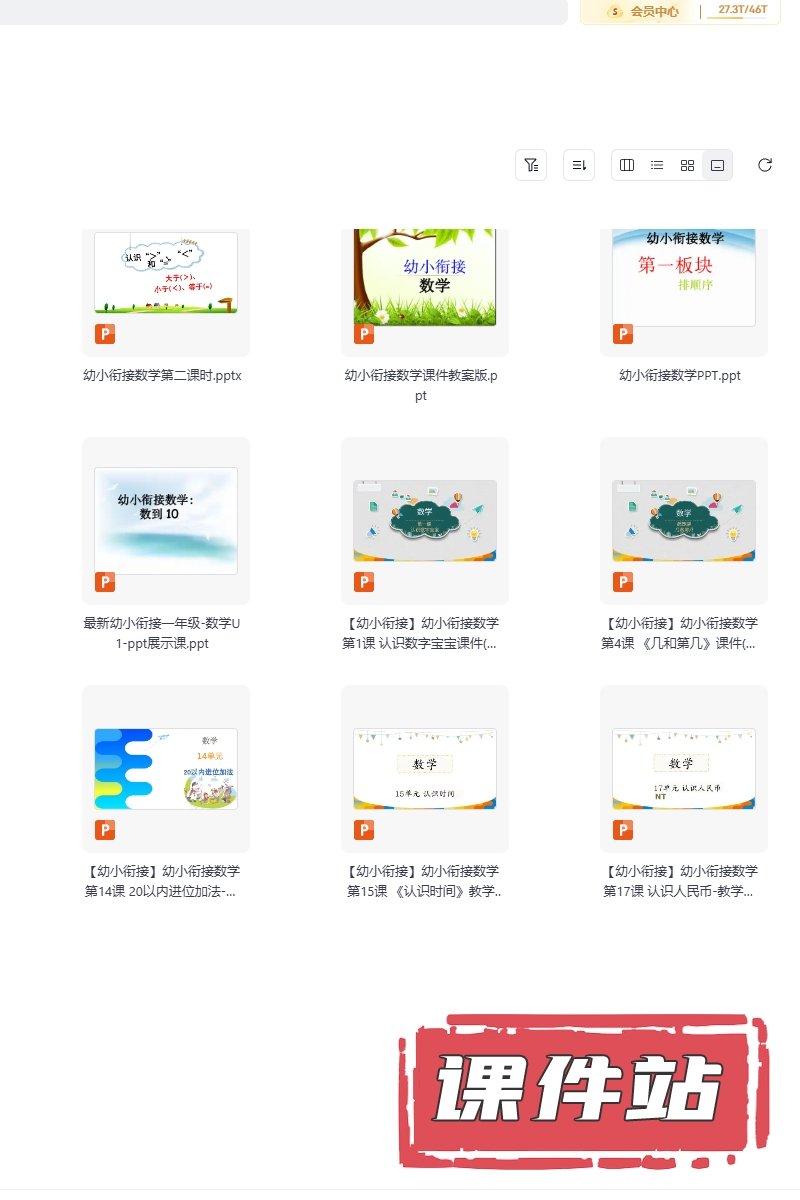Open 最新幼小衔接一年级-数学U1-ppt展示课 file
The image size is (800, 1200).
coord(165,520)
